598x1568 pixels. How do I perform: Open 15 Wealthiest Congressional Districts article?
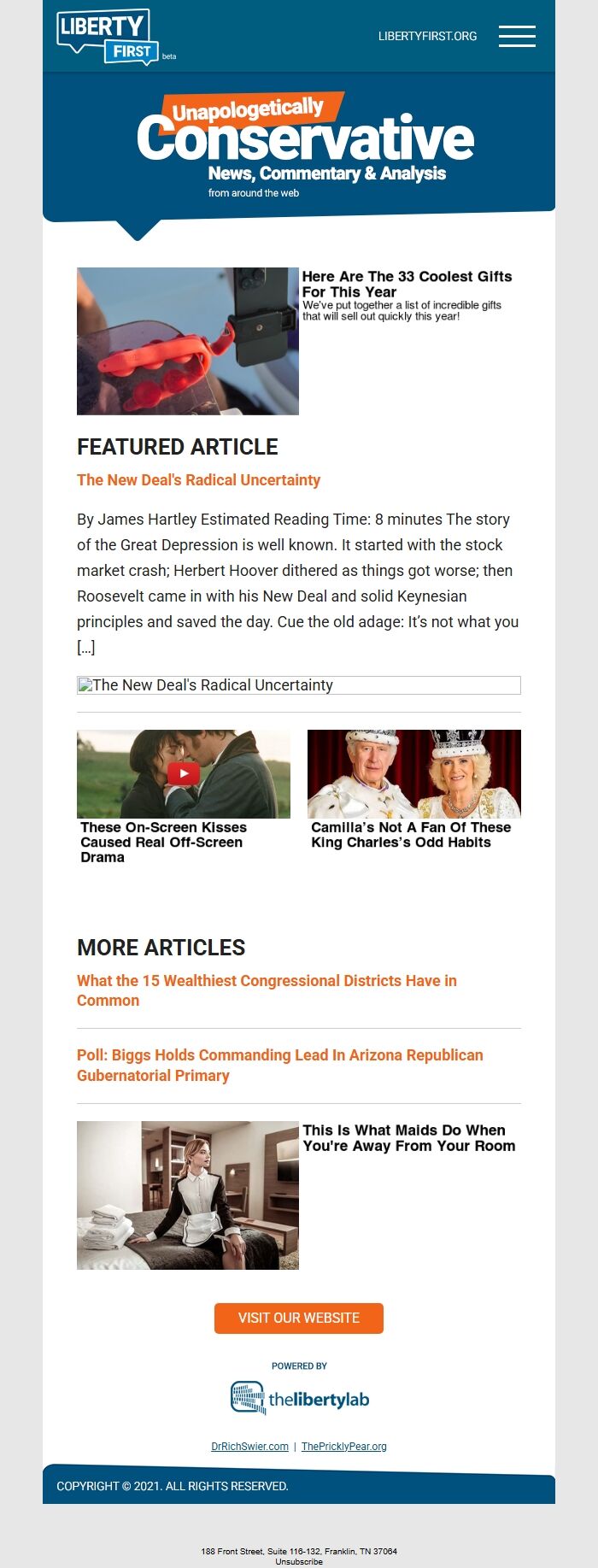point(267,990)
